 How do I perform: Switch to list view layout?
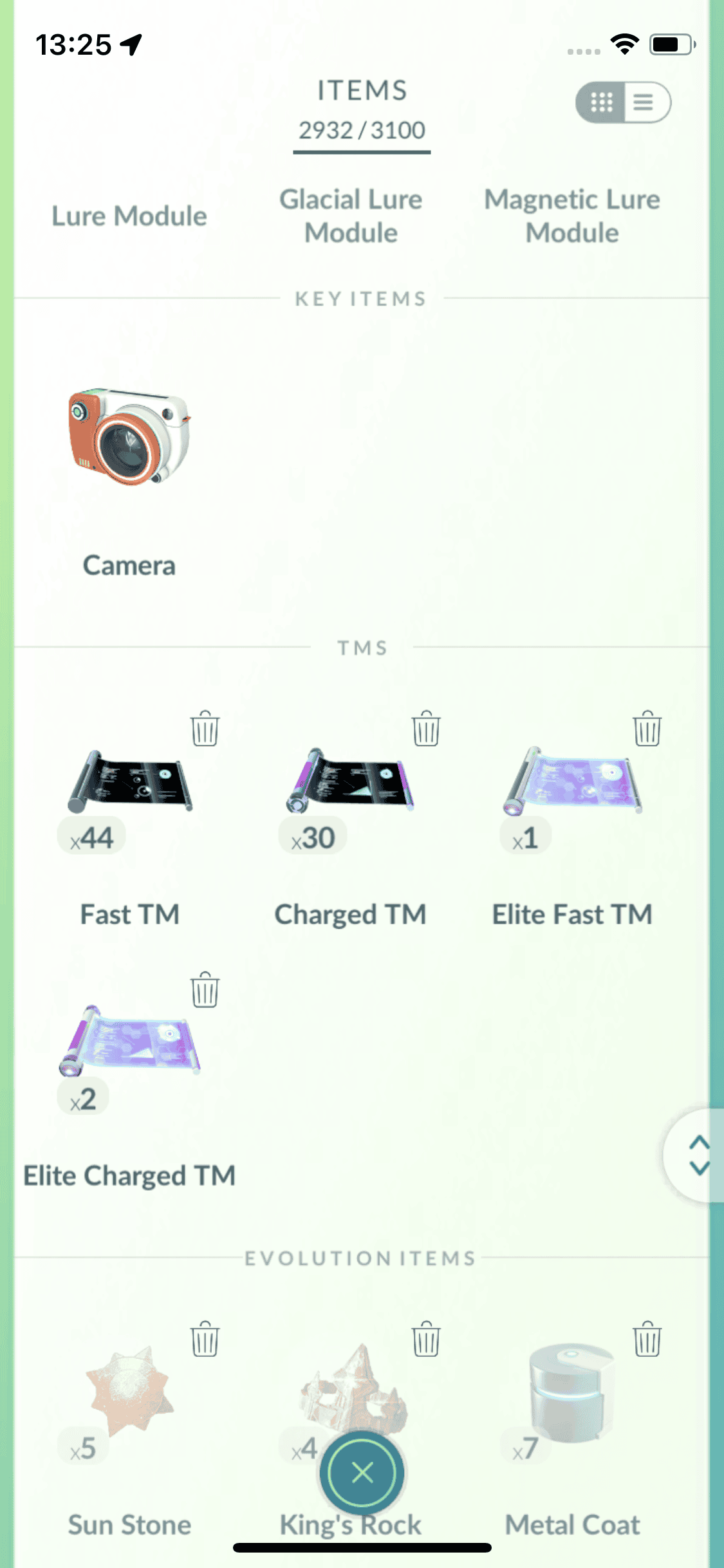pyautogui.click(x=644, y=102)
